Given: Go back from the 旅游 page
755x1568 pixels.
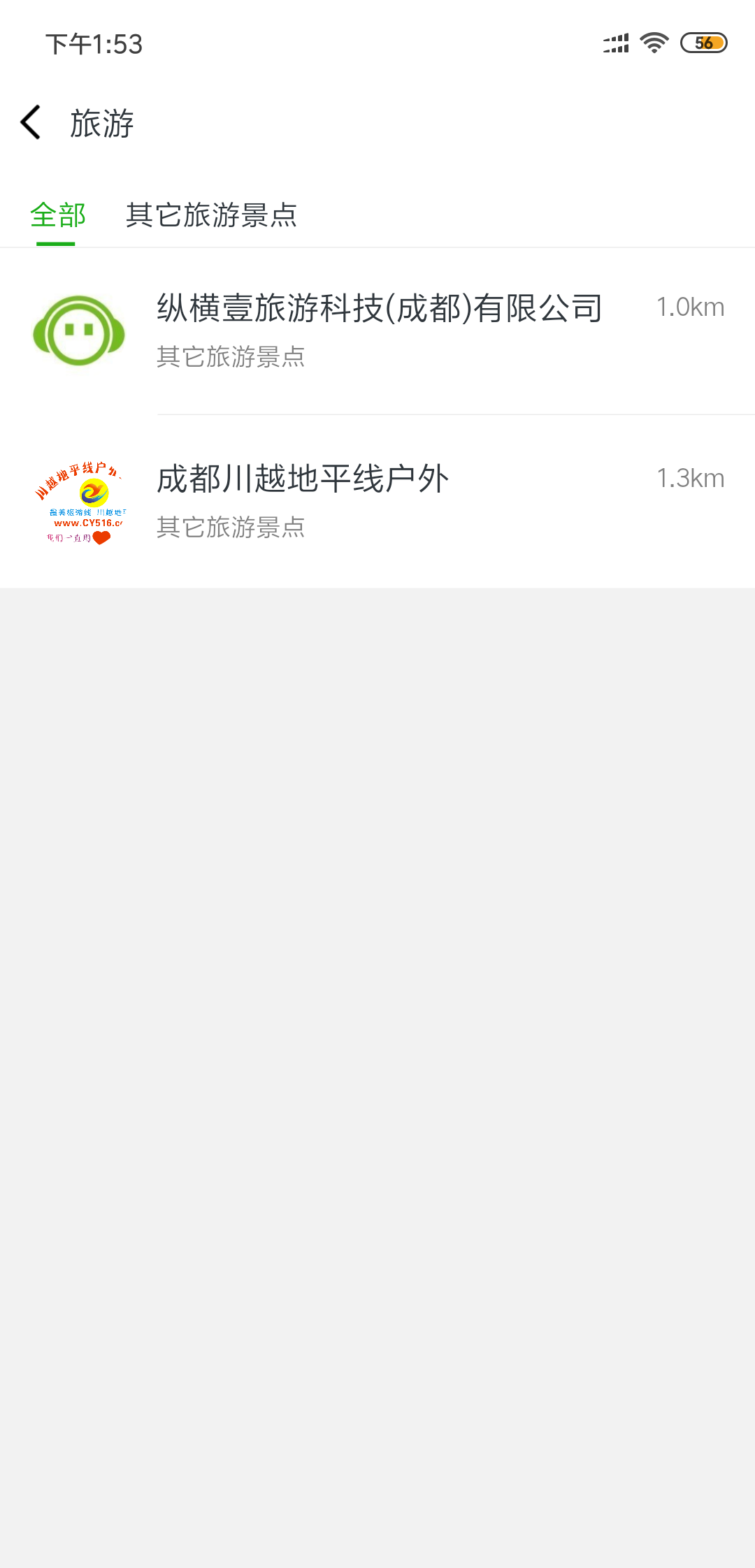Looking at the screenshot, I should pos(31,123).
